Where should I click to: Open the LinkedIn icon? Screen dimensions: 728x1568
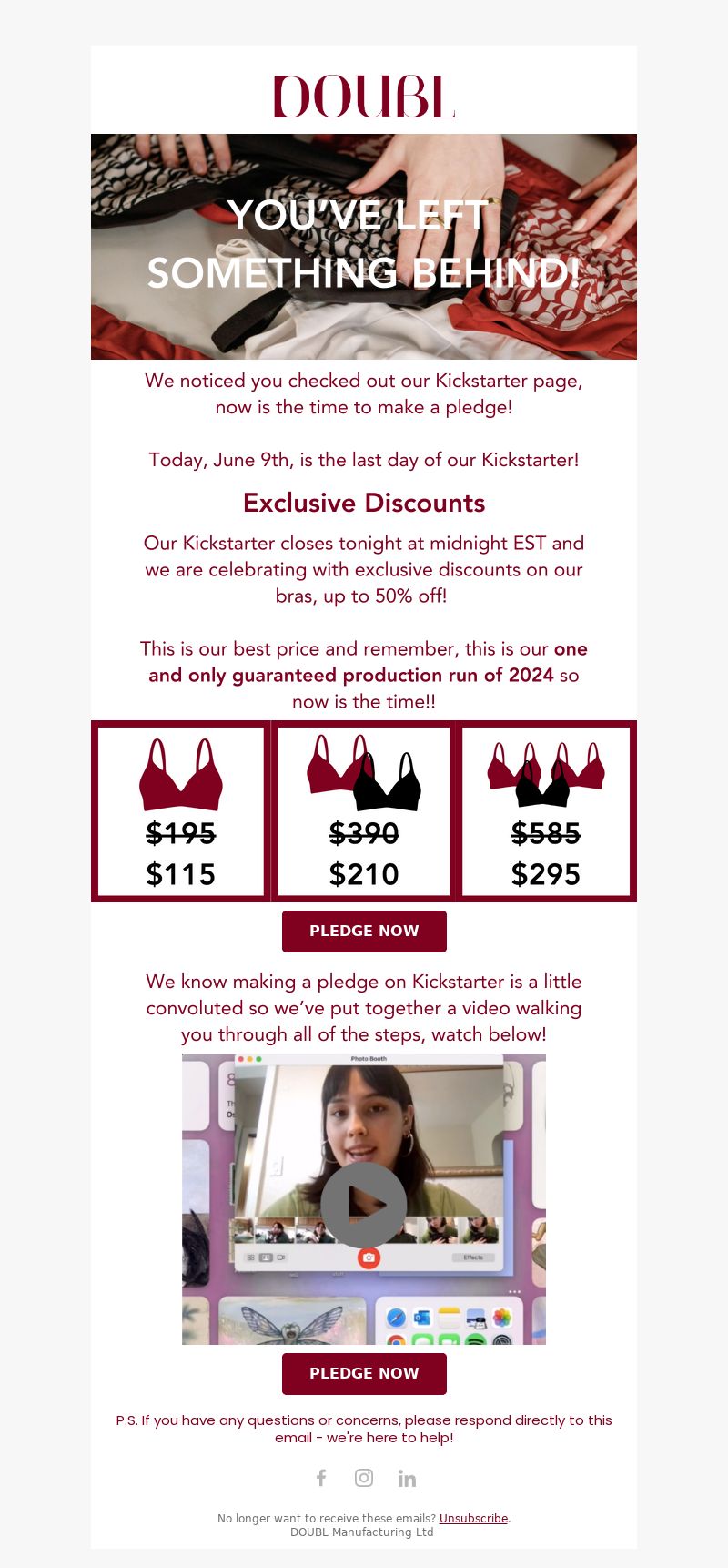click(x=407, y=1477)
